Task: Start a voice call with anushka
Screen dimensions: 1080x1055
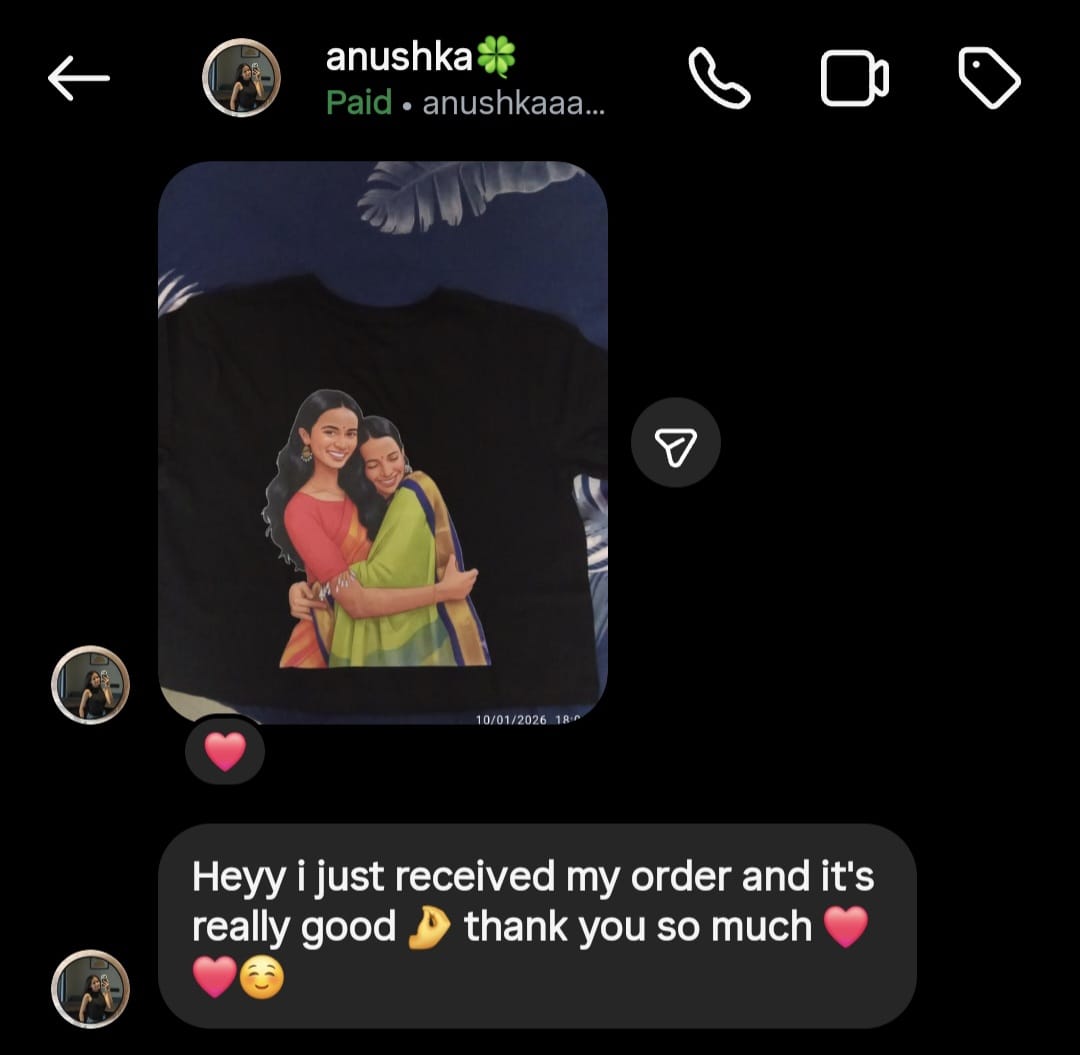Action: (719, 79)
